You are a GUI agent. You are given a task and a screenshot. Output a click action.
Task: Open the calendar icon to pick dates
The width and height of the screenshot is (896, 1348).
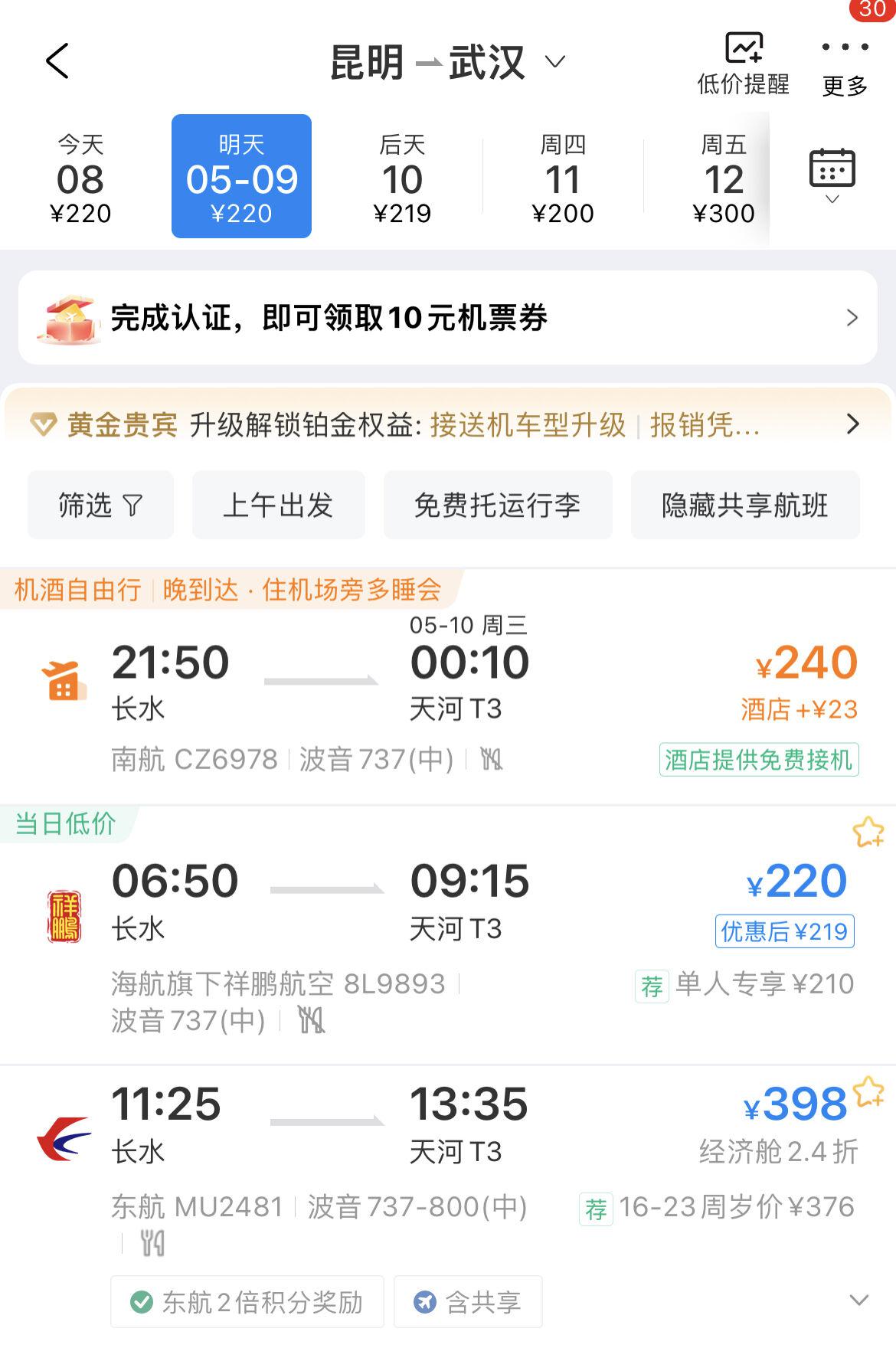830,168
